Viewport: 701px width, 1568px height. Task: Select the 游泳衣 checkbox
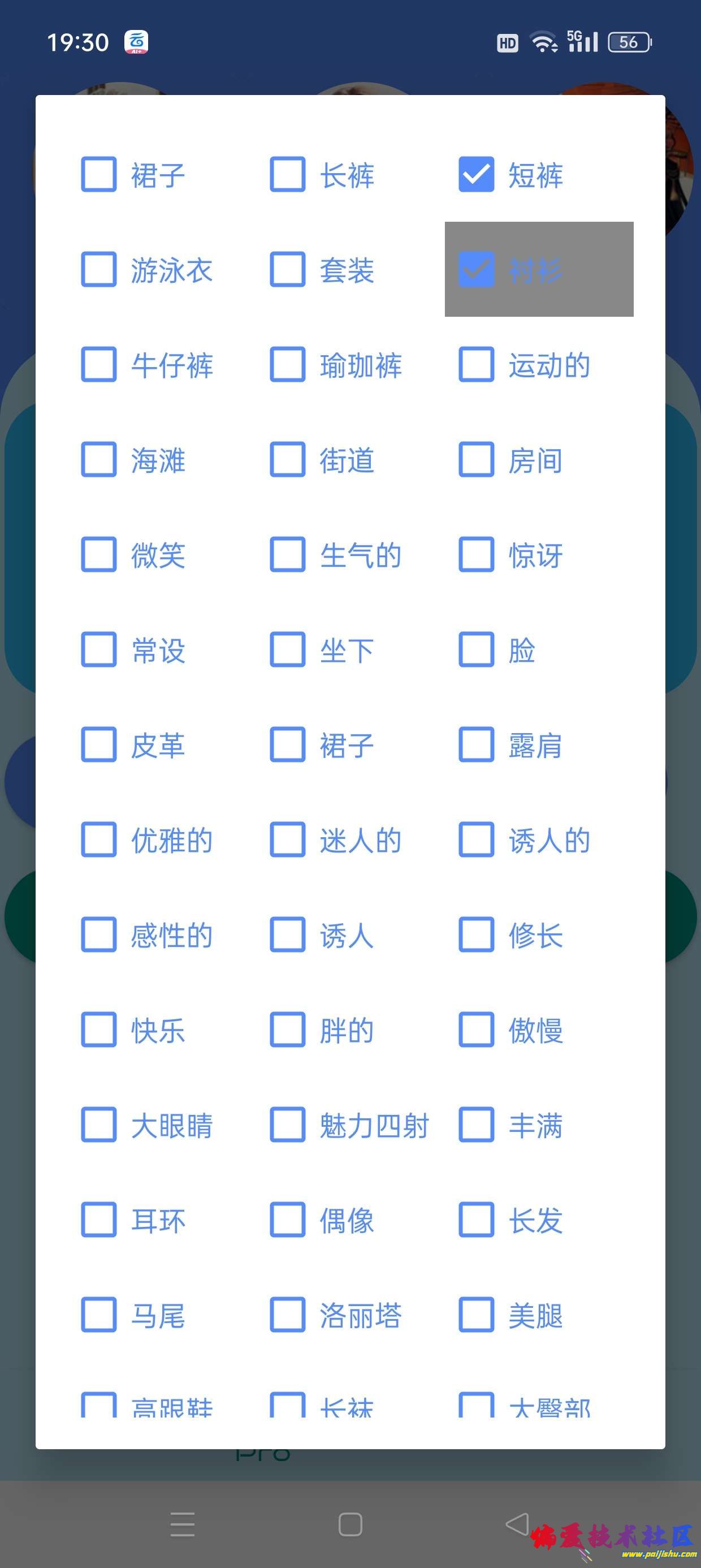tap(98, 270)
